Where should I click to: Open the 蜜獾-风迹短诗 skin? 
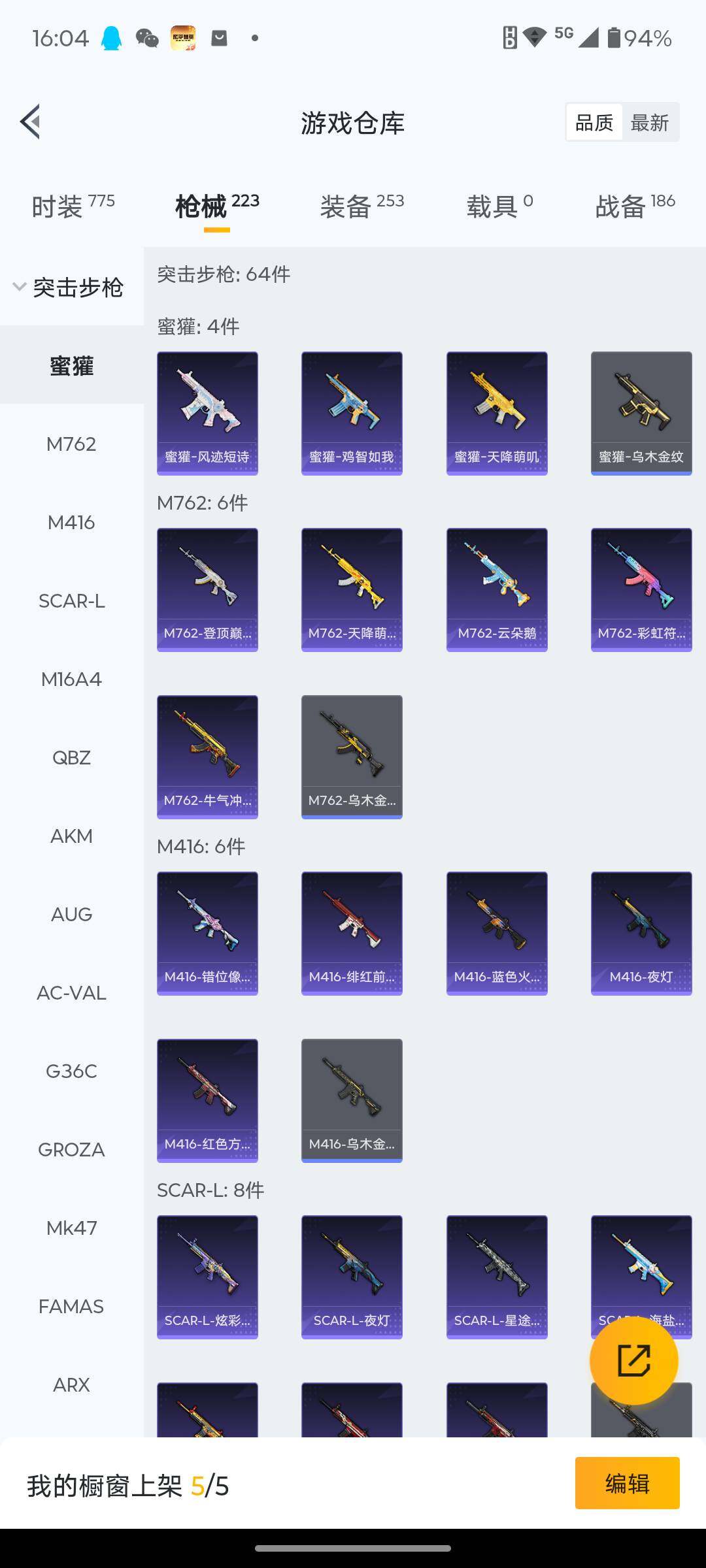click(207, 413)
